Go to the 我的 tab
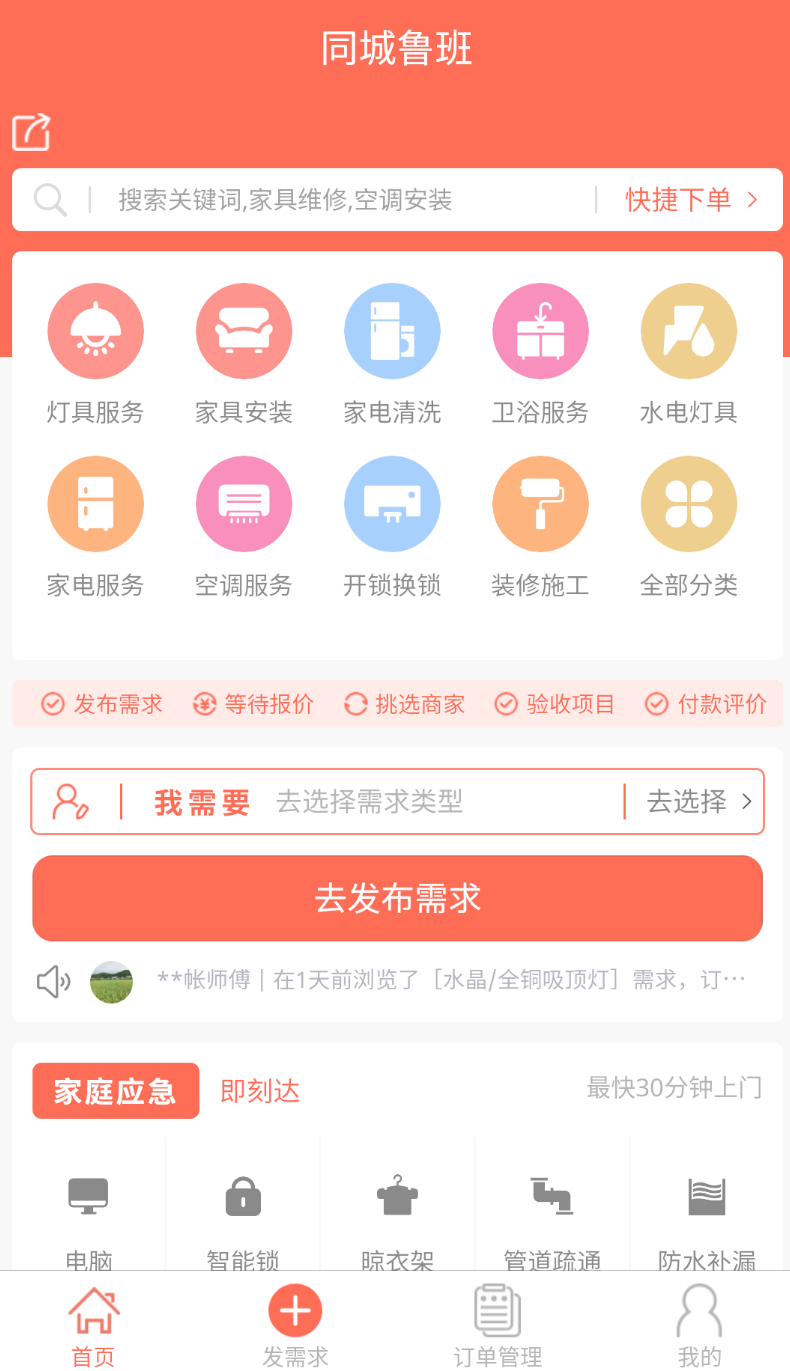This screenshot has height=1371, width=790. 699,1326
